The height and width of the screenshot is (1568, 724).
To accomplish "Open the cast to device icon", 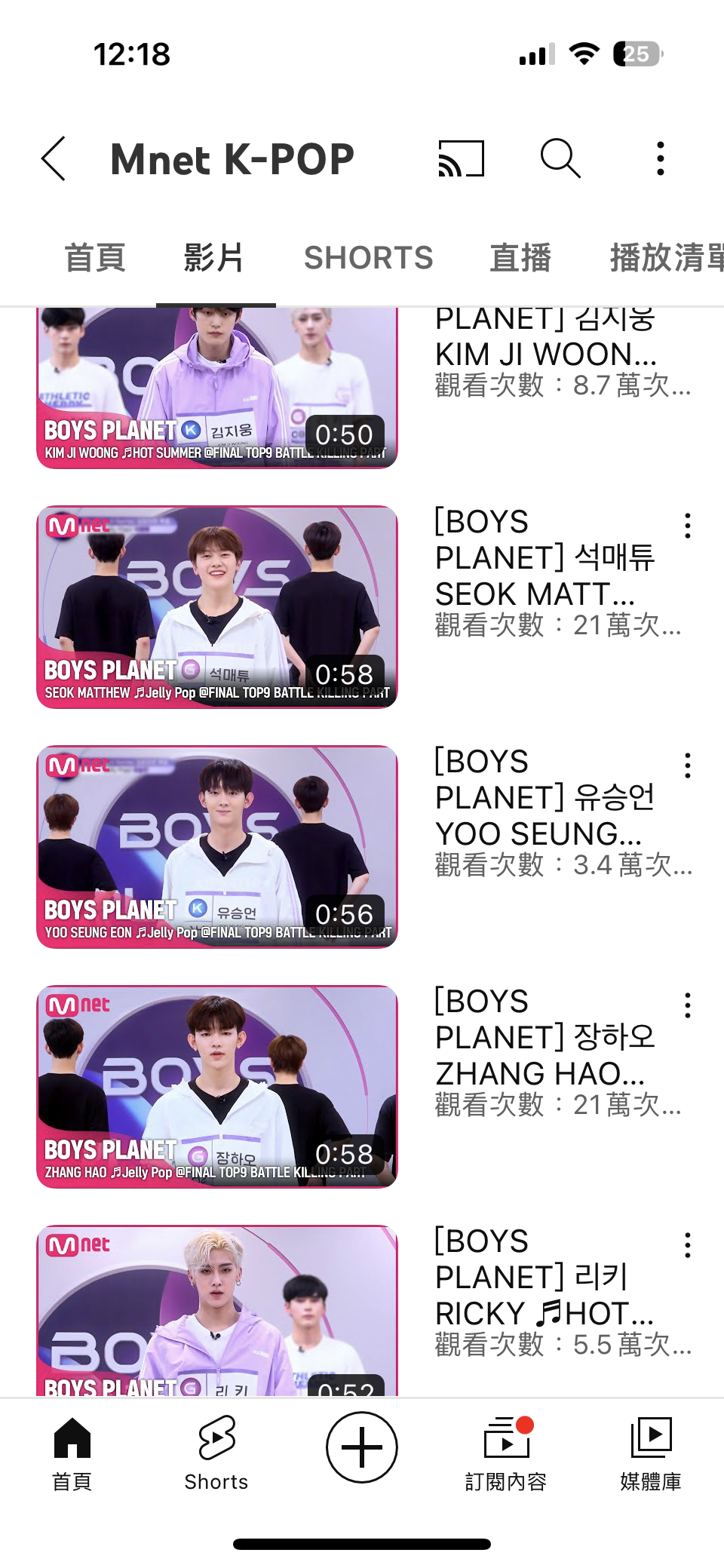I will tap(461, 158).
